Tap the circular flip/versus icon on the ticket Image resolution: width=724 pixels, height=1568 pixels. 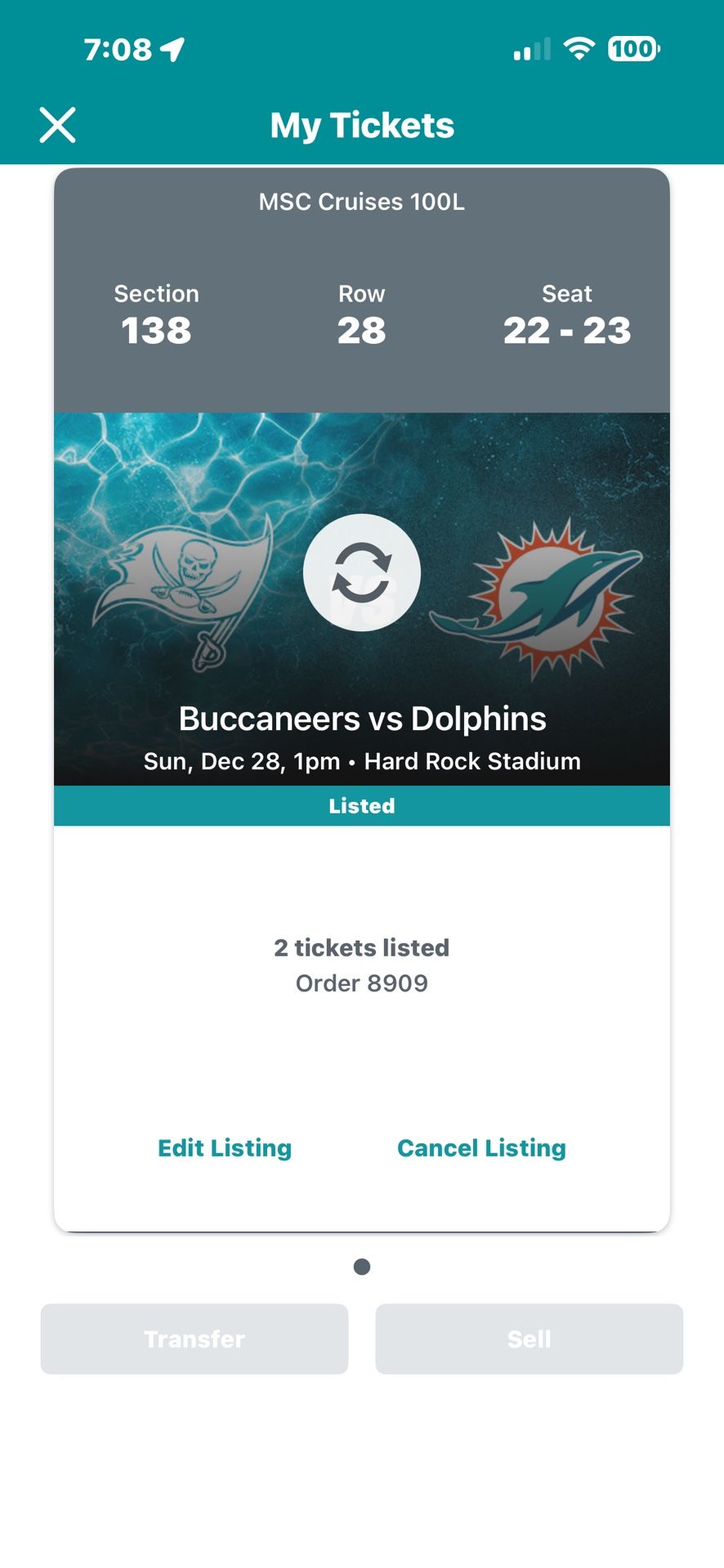(362, 572)
